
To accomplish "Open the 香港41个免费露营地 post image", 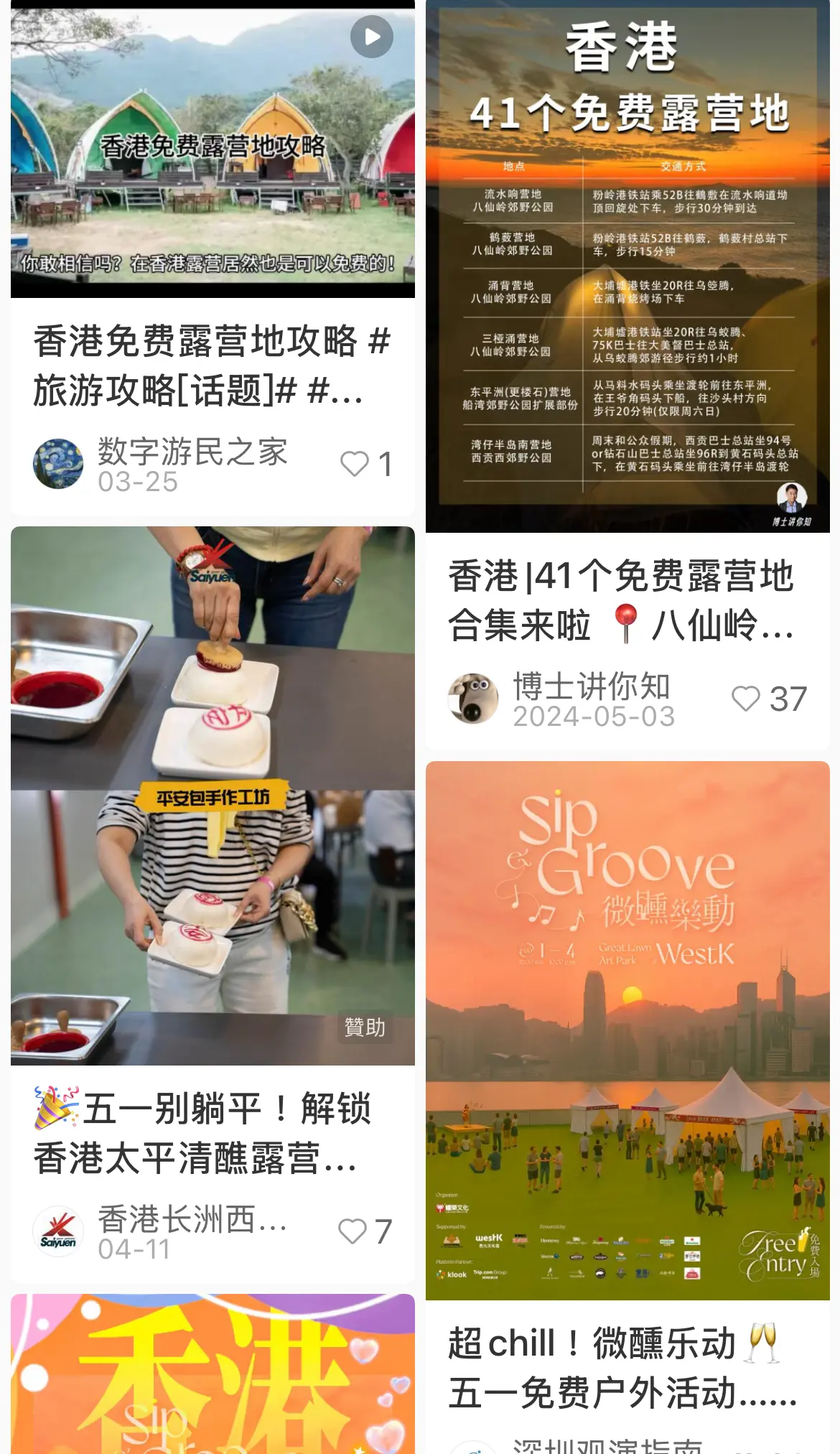I will pyautogui.click(x=627, y=266).
